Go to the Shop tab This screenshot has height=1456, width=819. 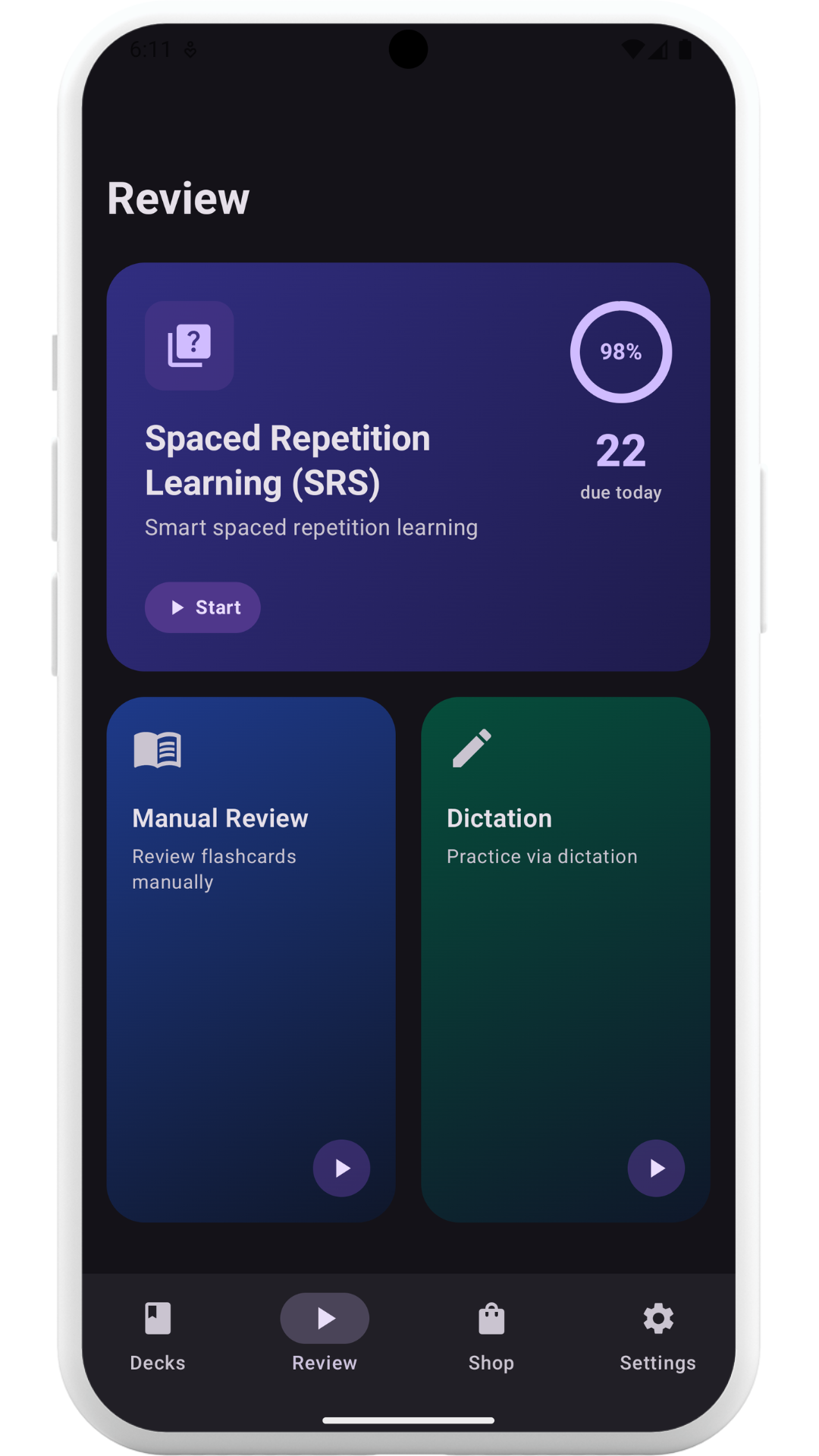tap(491, 1336)
